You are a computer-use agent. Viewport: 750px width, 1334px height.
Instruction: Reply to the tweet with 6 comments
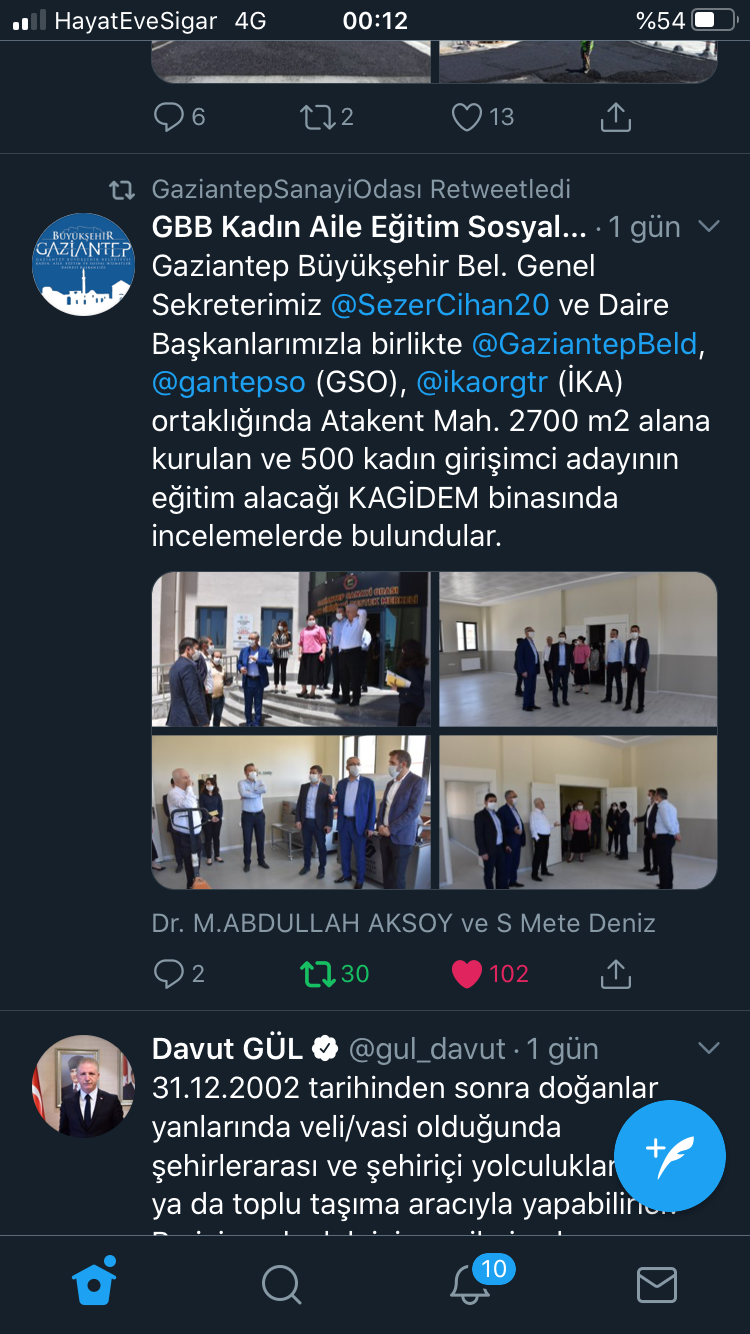click(169, 118)
